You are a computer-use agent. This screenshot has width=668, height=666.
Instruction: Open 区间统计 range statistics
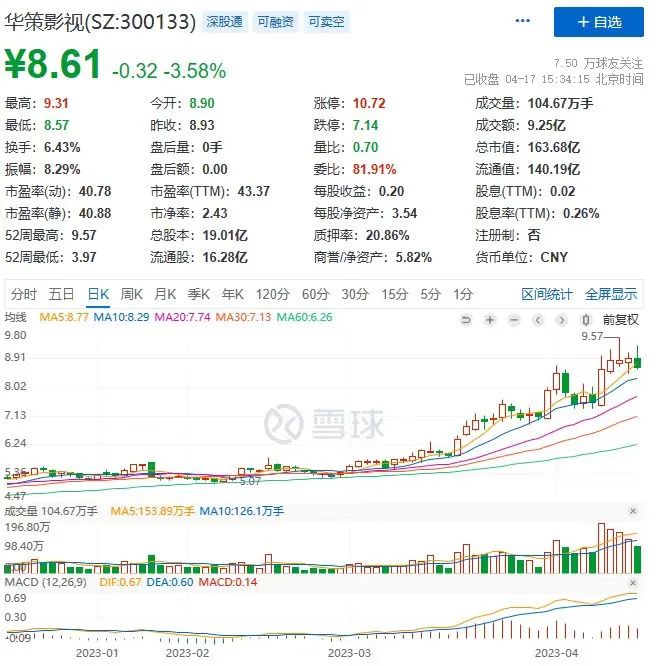[547, 294]
